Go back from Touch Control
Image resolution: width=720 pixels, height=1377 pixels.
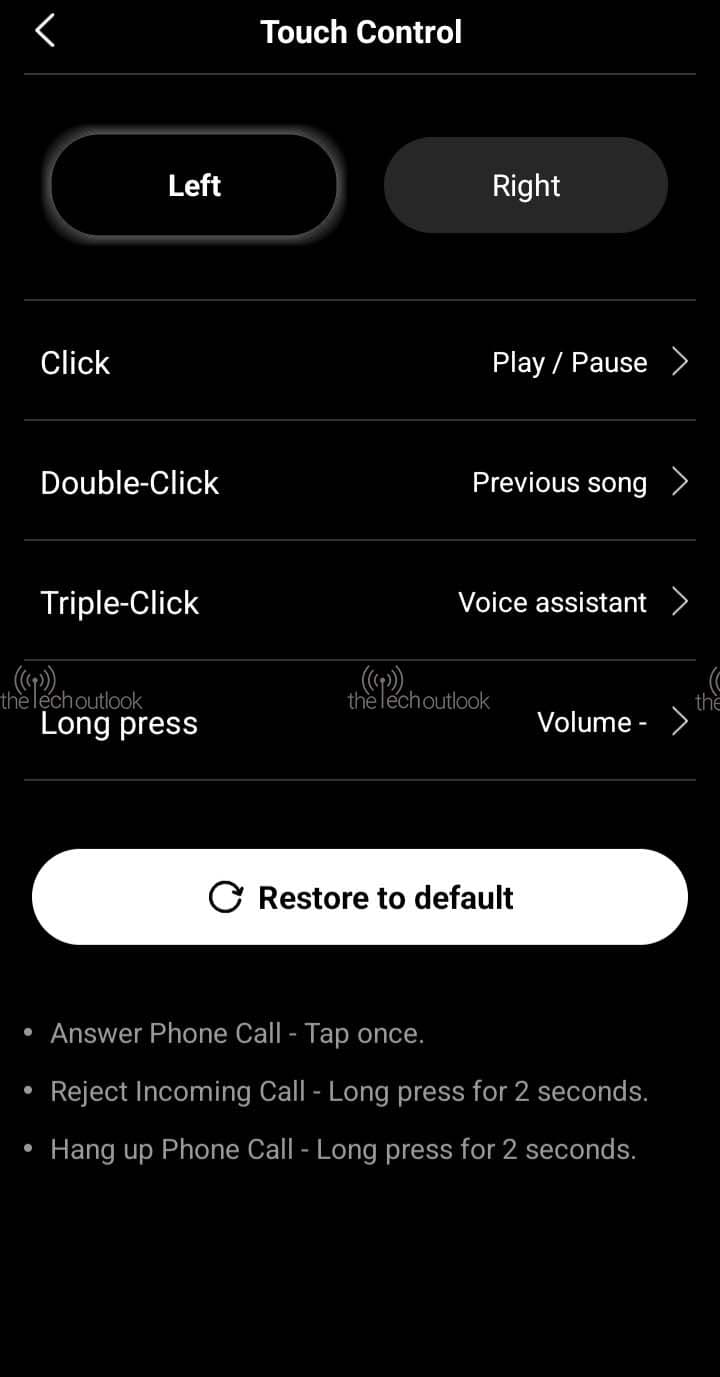(45, 31)
